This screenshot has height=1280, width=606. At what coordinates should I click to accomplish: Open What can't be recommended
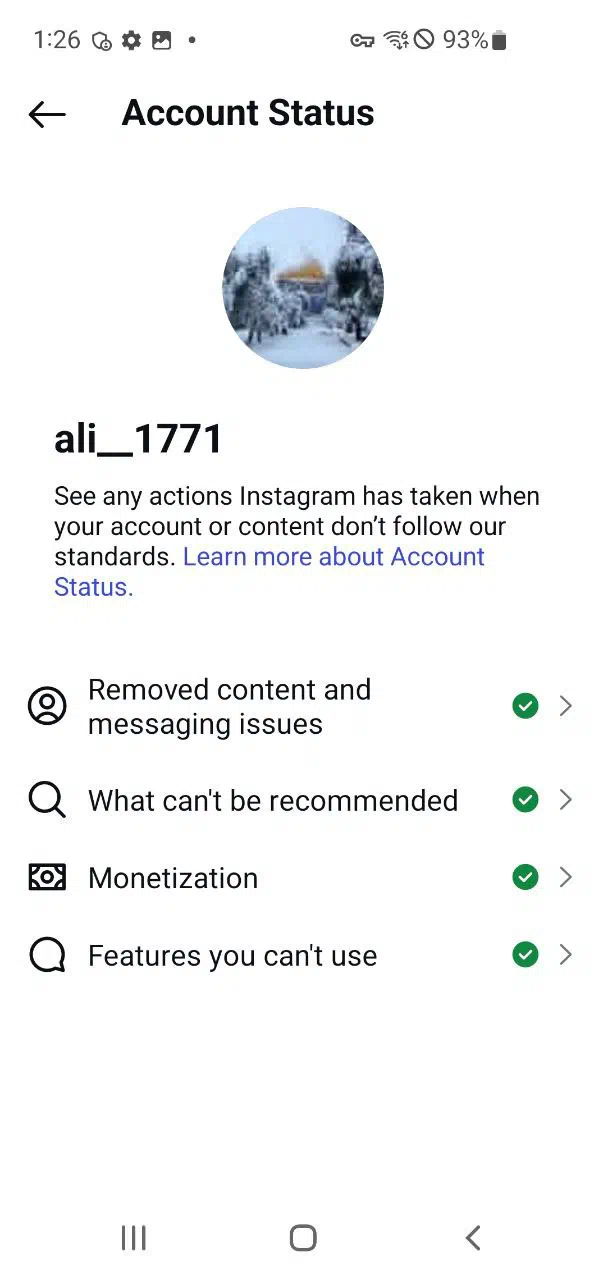click(302, 800)
